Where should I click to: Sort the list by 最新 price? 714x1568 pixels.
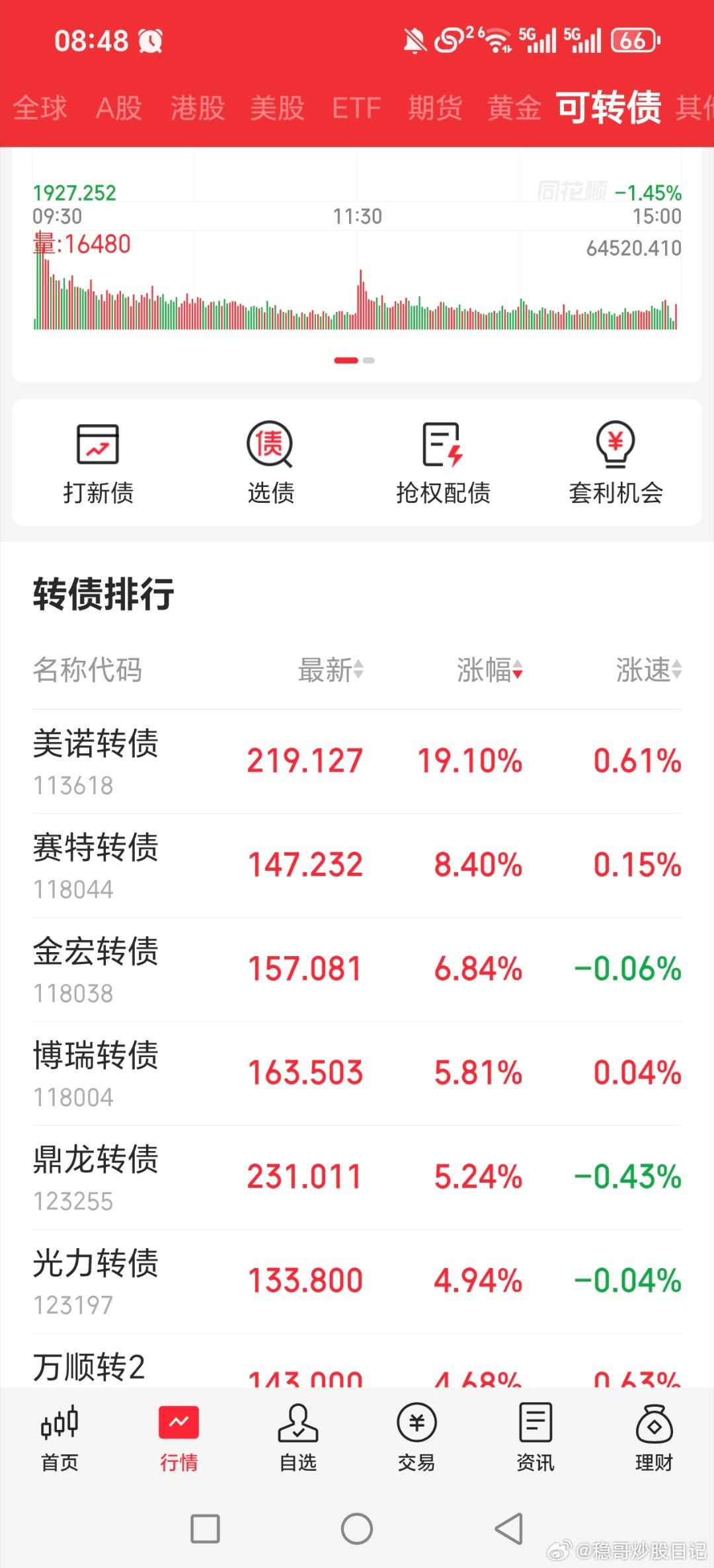point(329,671)
